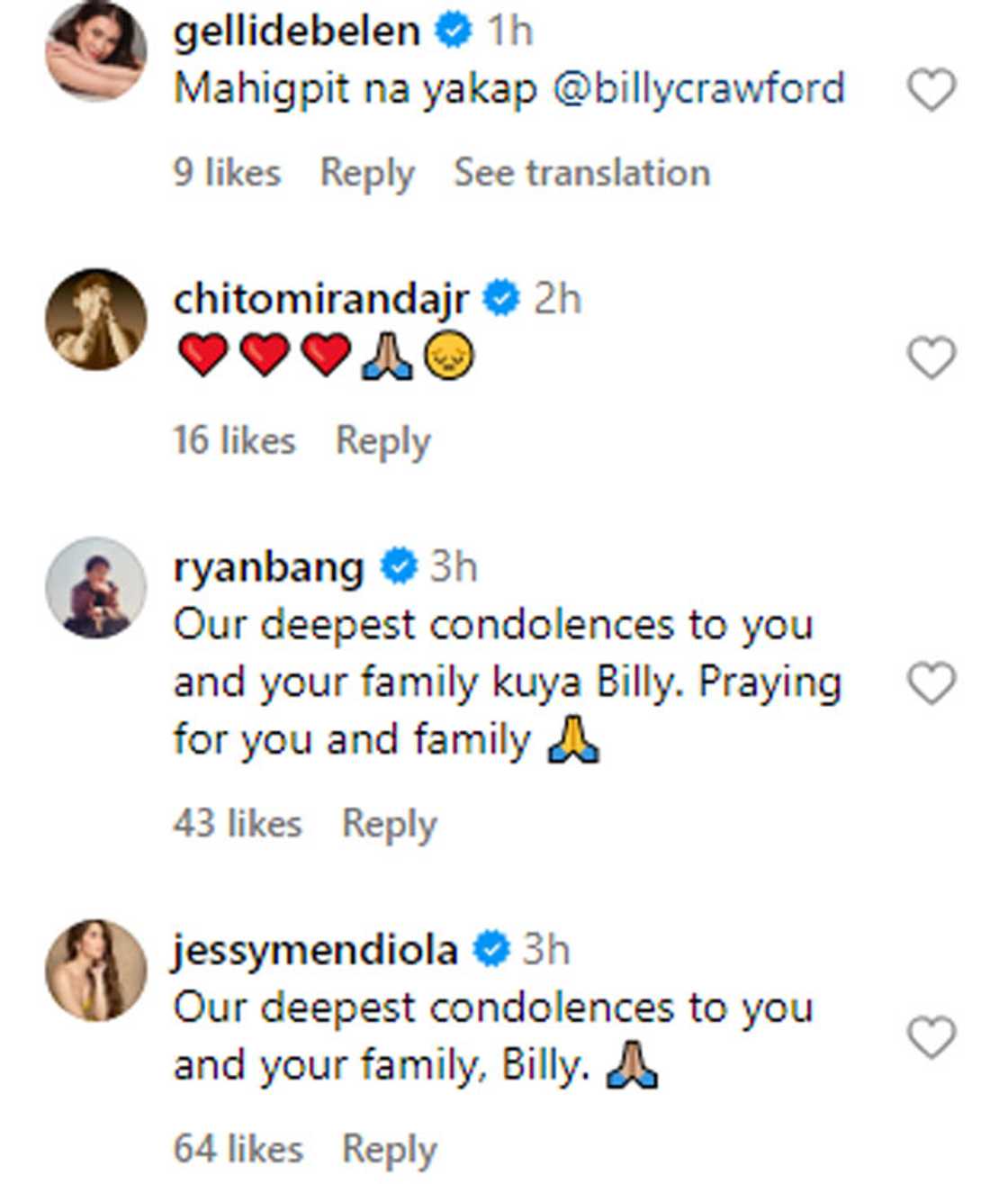Open jessymendiola's profile picture
The image size is (1008, 1184).
[95, 969]
